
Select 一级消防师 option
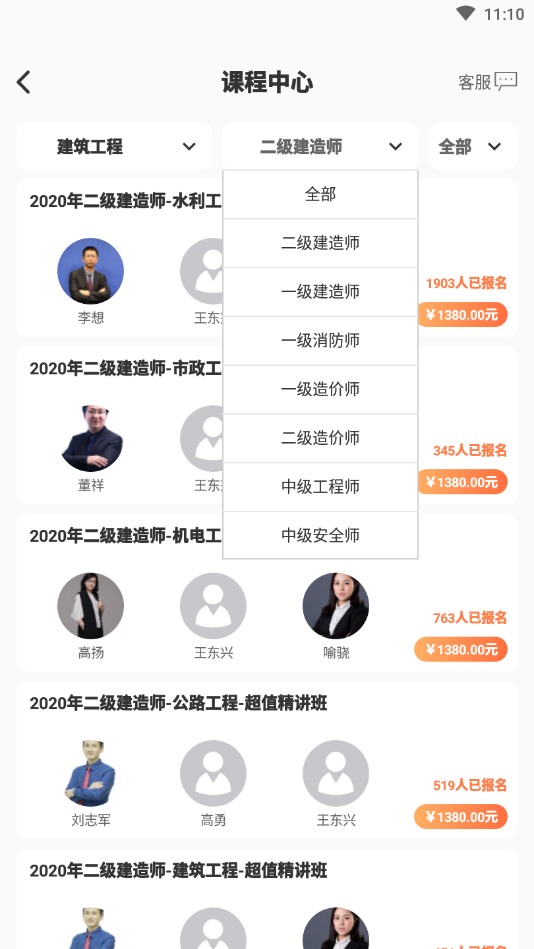[320, 341]
